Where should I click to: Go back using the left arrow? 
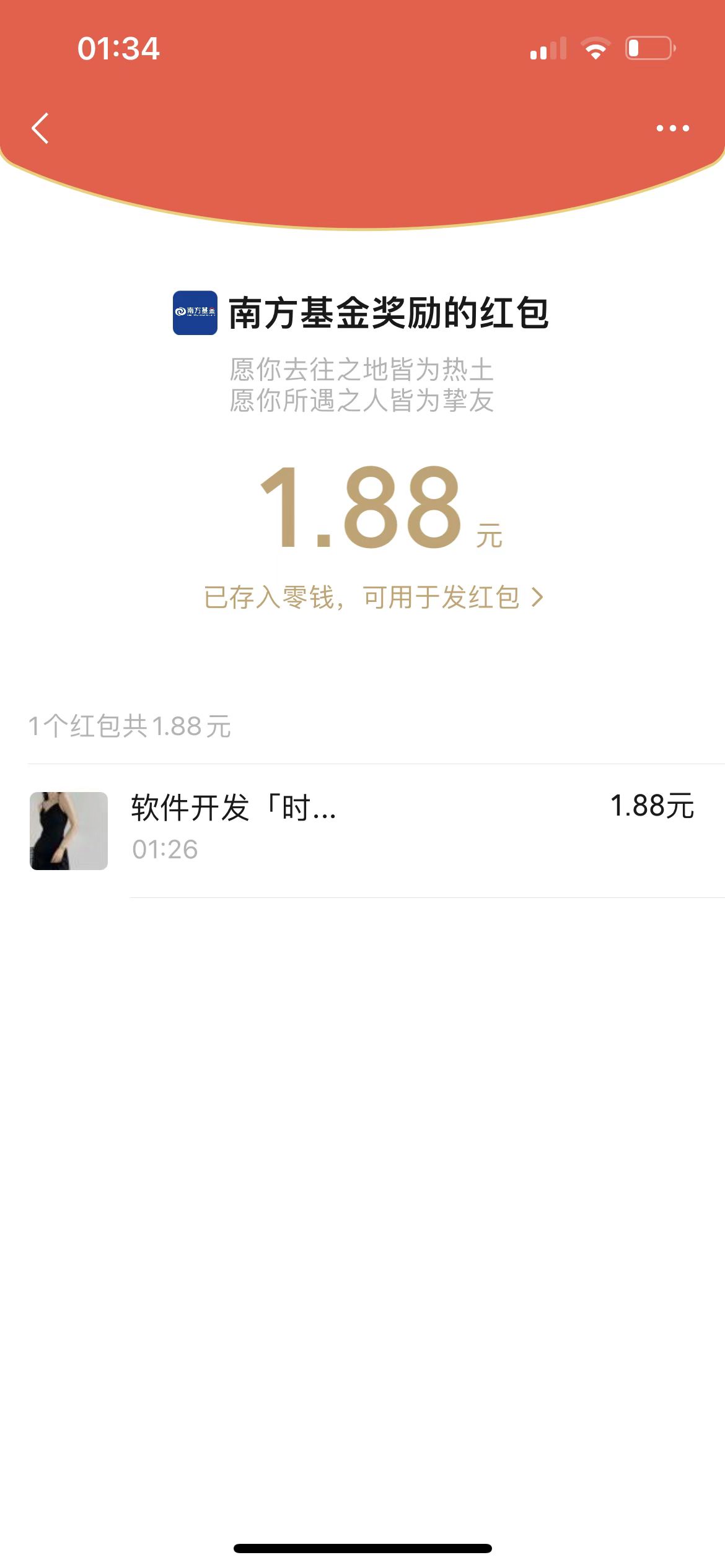(x=40, y=128)
